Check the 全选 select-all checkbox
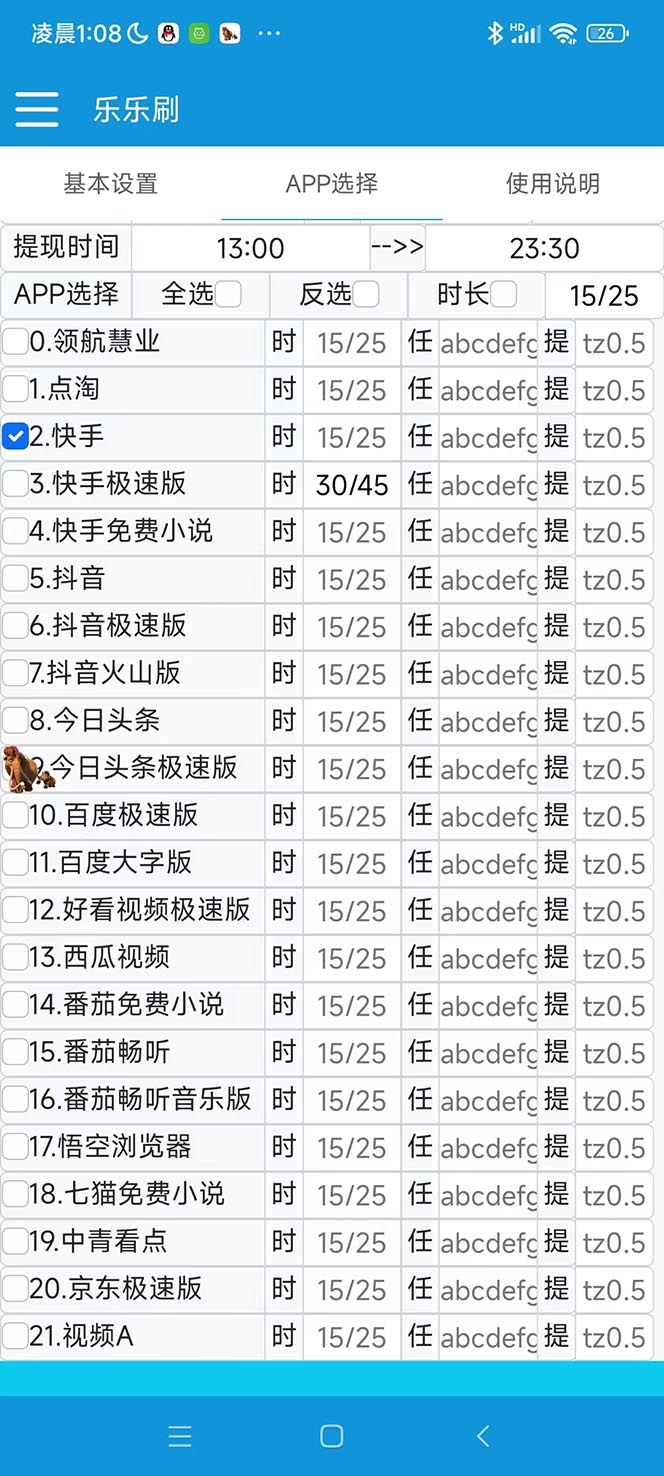Screen dimensions: 664x1476 tap(229, 294)
